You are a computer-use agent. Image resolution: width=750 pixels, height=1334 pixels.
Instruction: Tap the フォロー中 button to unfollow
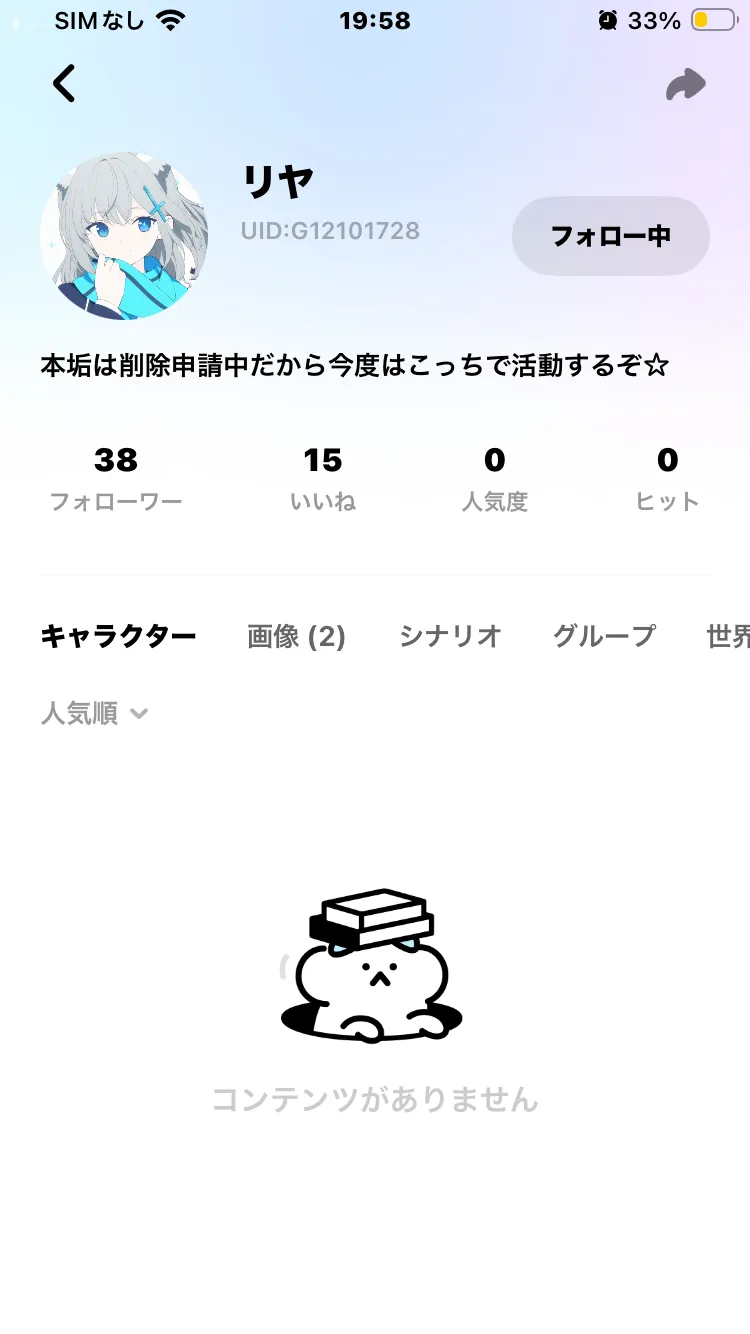click(x=610, y=236)
